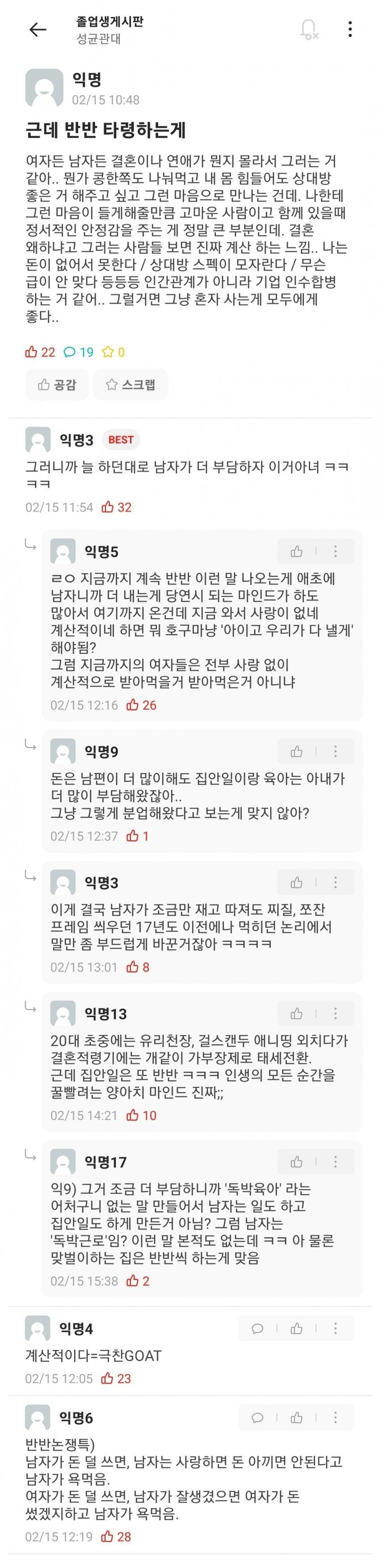Like 익명6's comment
379x1568 pixels.
pos(297,1418)
